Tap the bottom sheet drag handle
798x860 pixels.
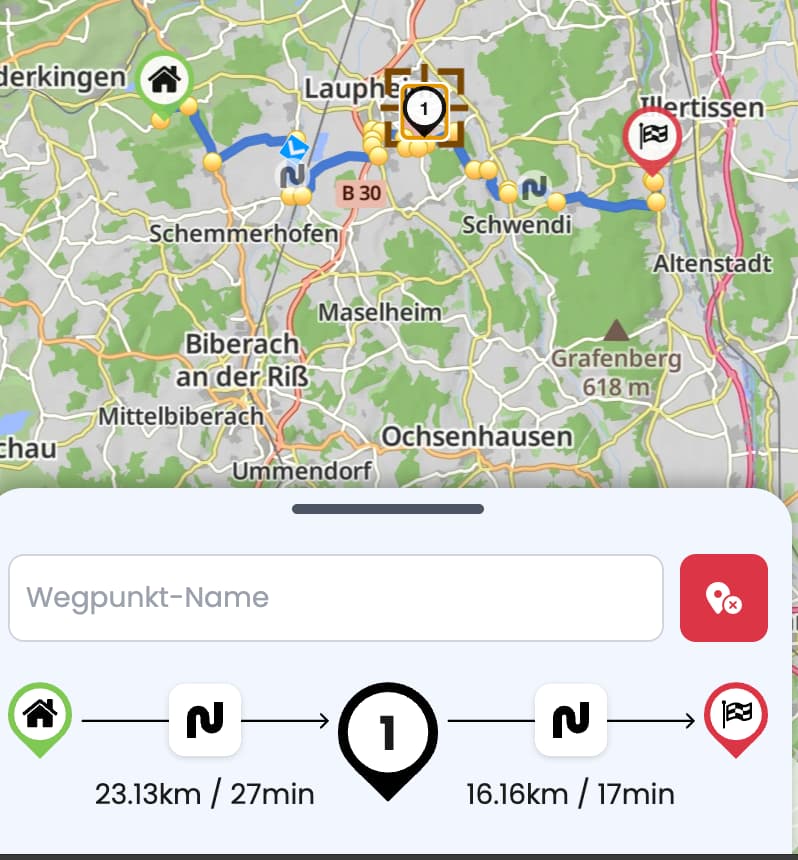[388, 509]
